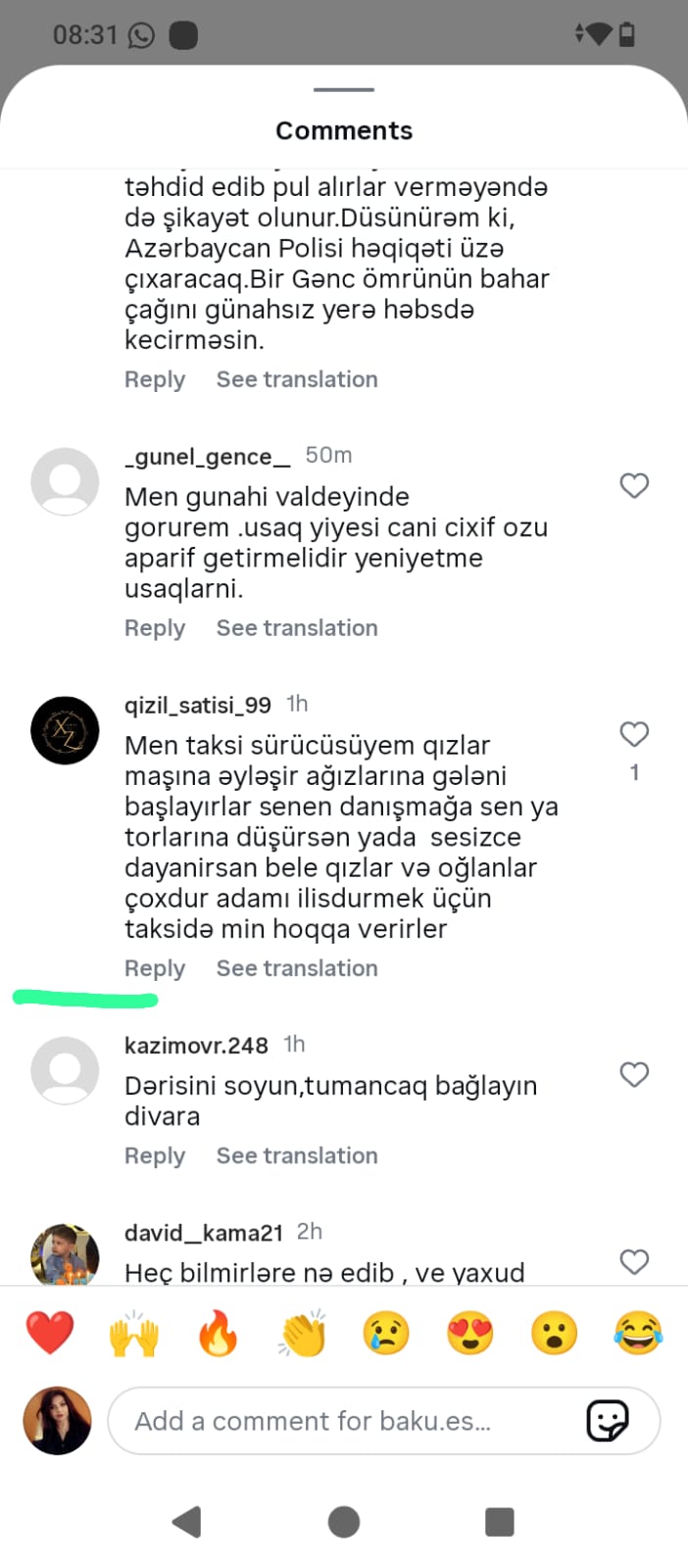Reply to kazimovr.248's comment
The image size is (688, 1568).
[x=155, y=1156]
